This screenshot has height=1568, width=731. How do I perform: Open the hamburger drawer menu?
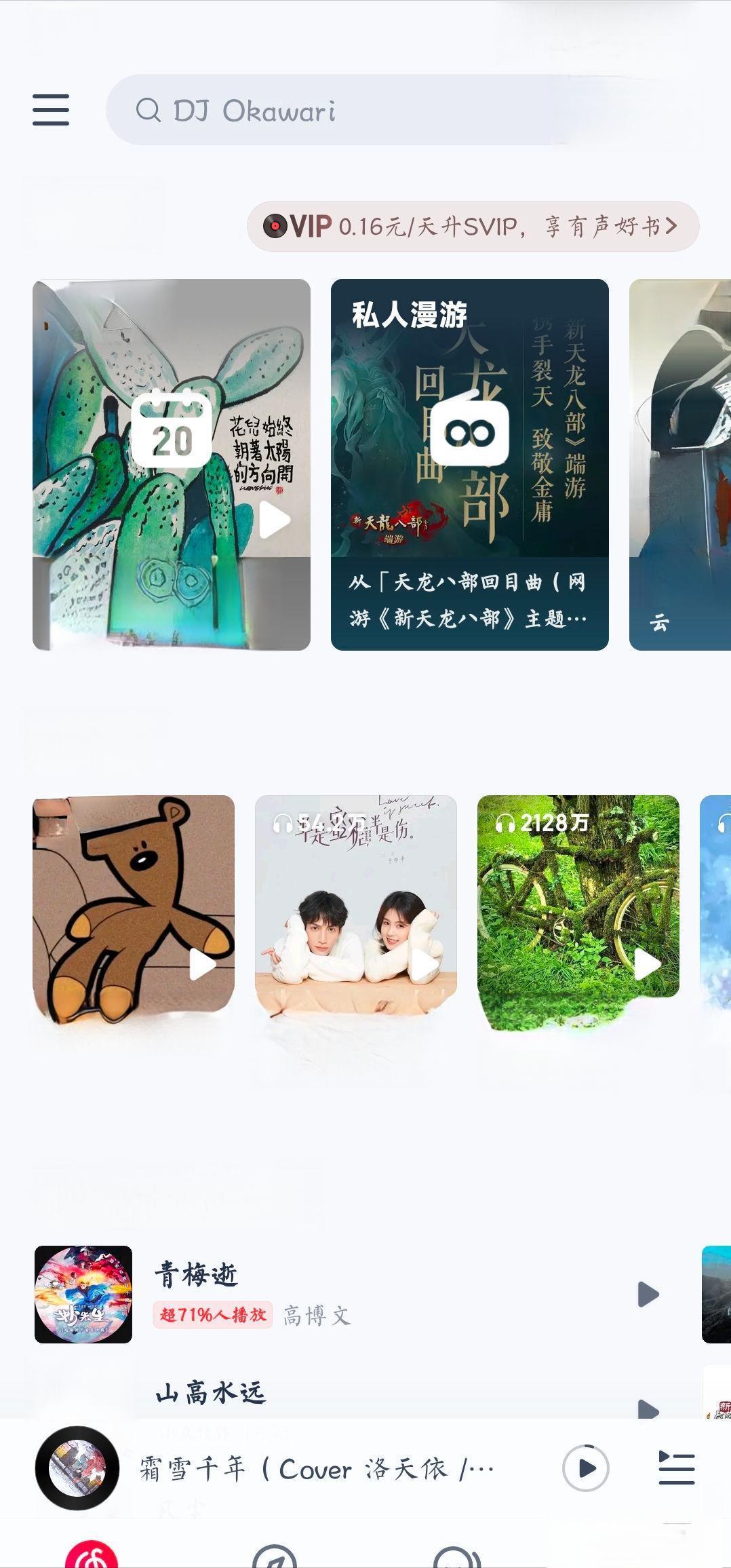pos(51,110)
